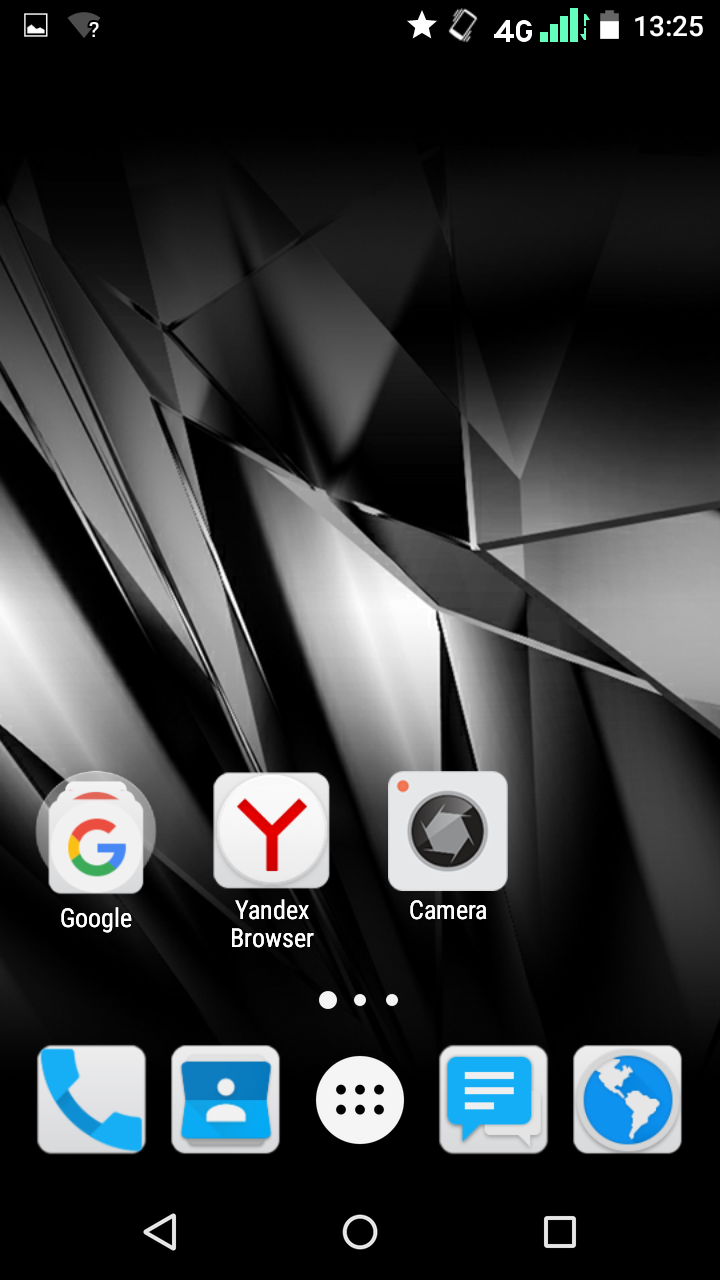Open the Camera app
The height and width of the screenshot is (1280, 720).
pyautogui.click(x=447, y=830)
